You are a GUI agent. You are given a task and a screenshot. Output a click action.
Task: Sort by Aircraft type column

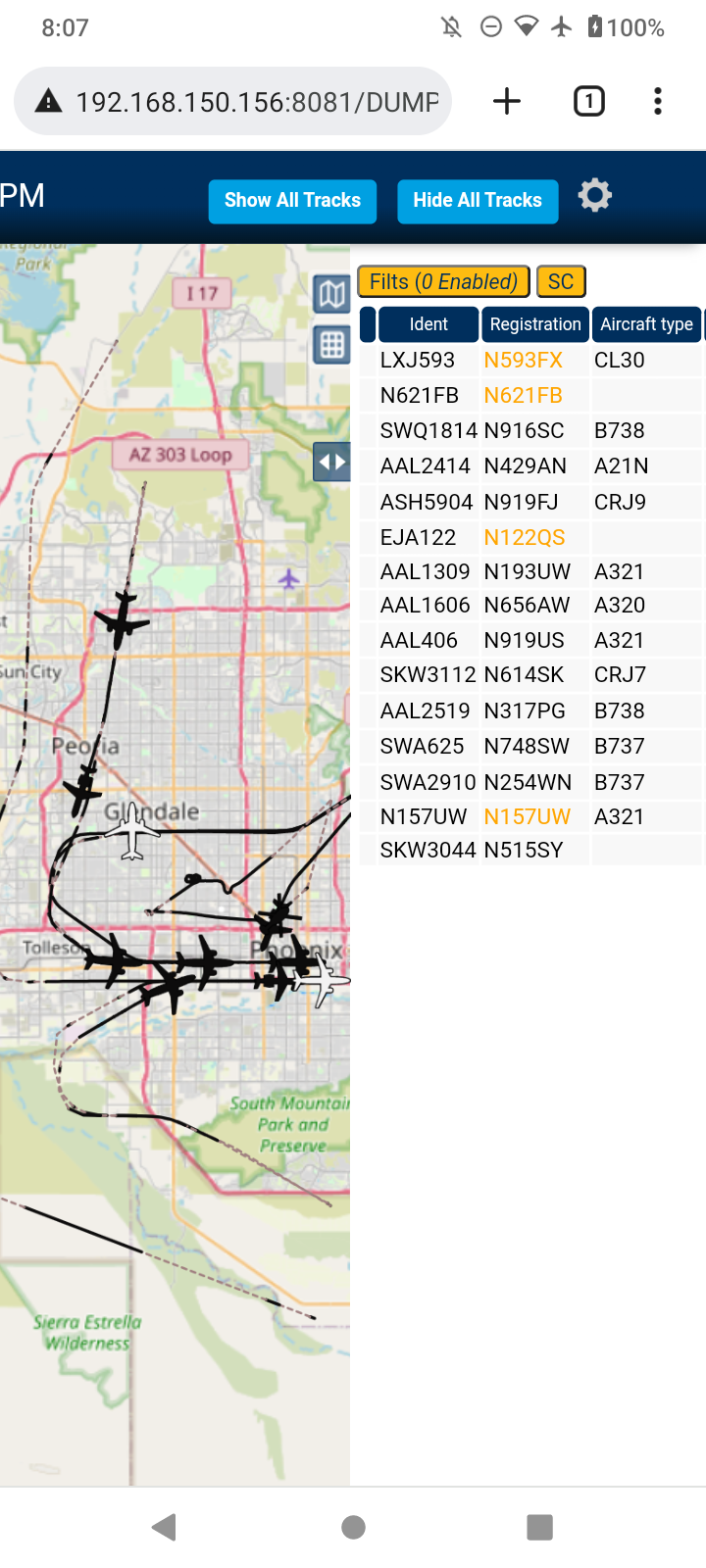647,324
